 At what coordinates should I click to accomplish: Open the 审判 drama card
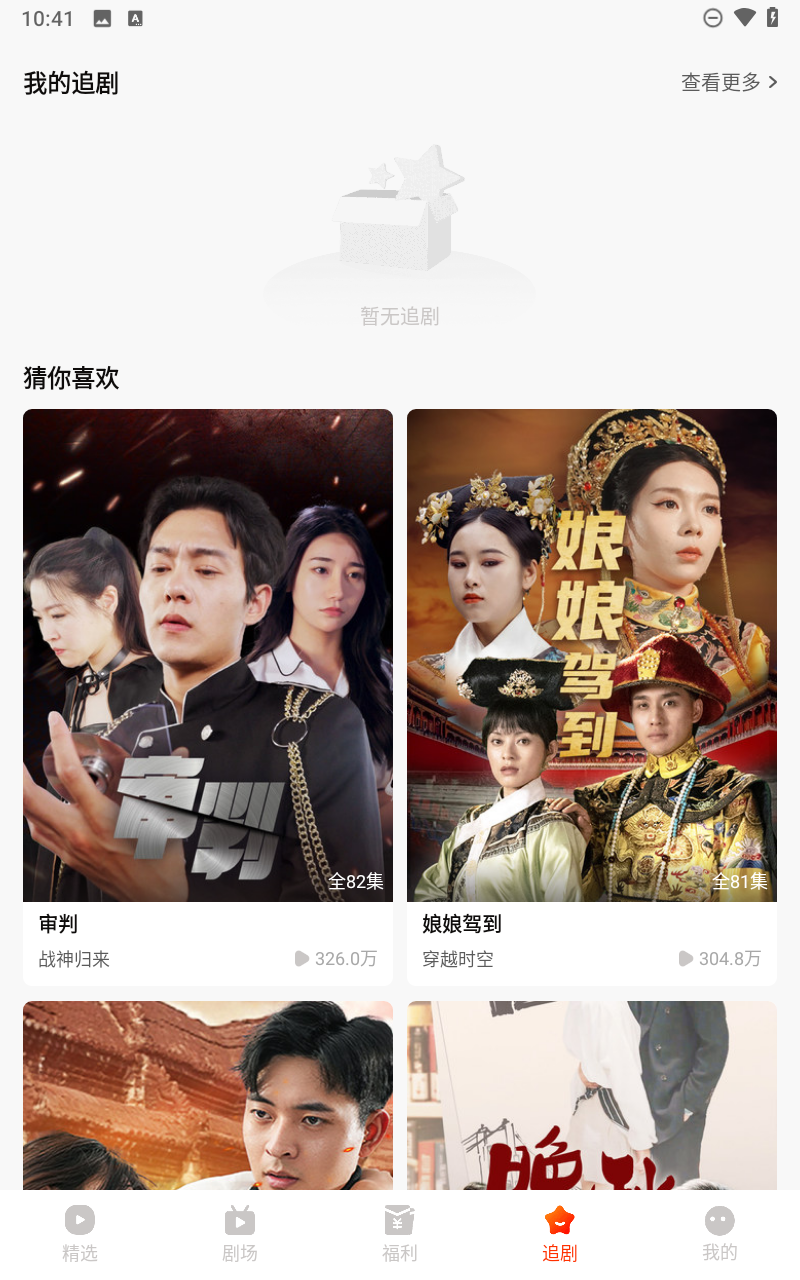(208, 697)
